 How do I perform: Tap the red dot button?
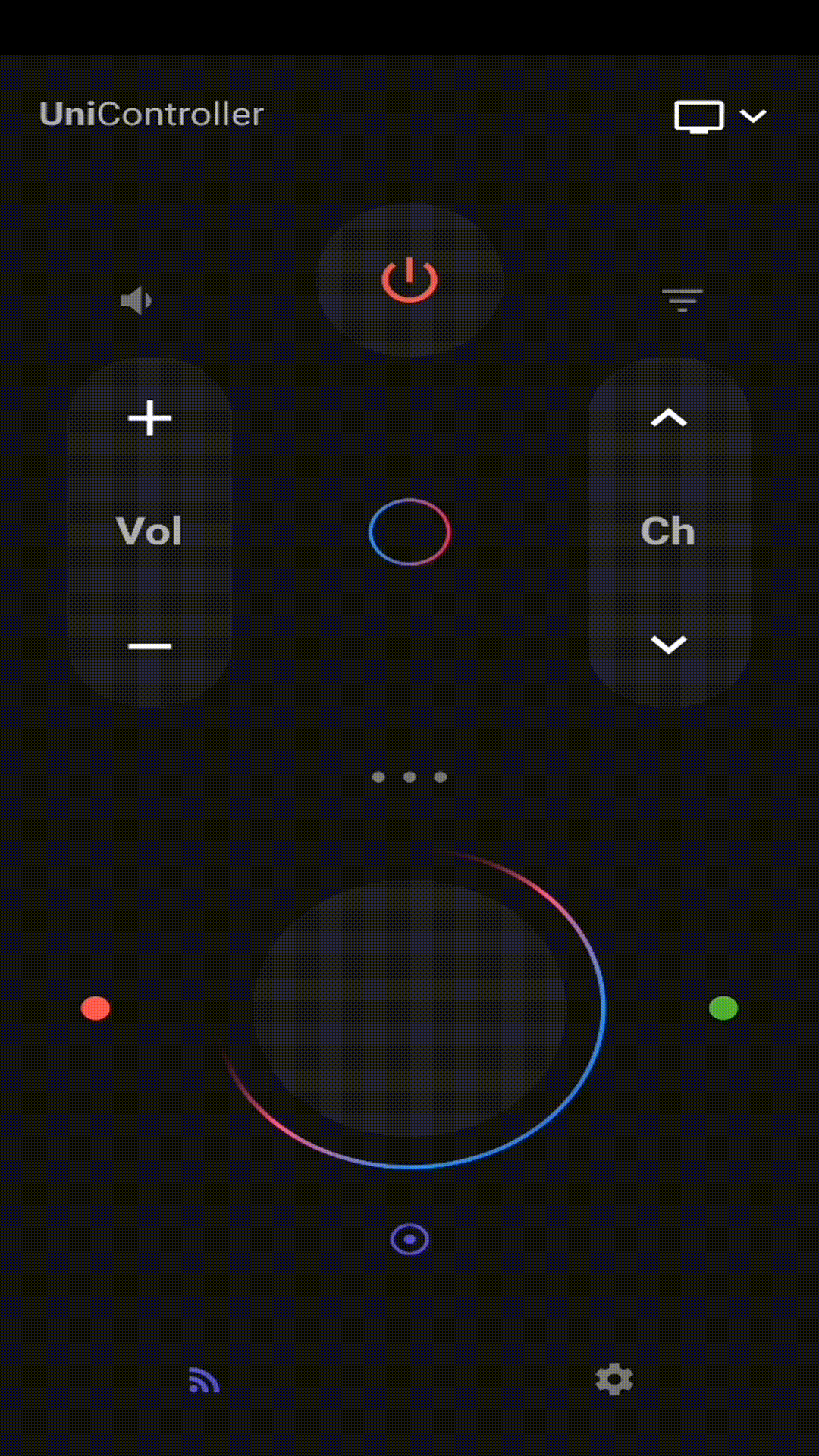click(96, 1009)
